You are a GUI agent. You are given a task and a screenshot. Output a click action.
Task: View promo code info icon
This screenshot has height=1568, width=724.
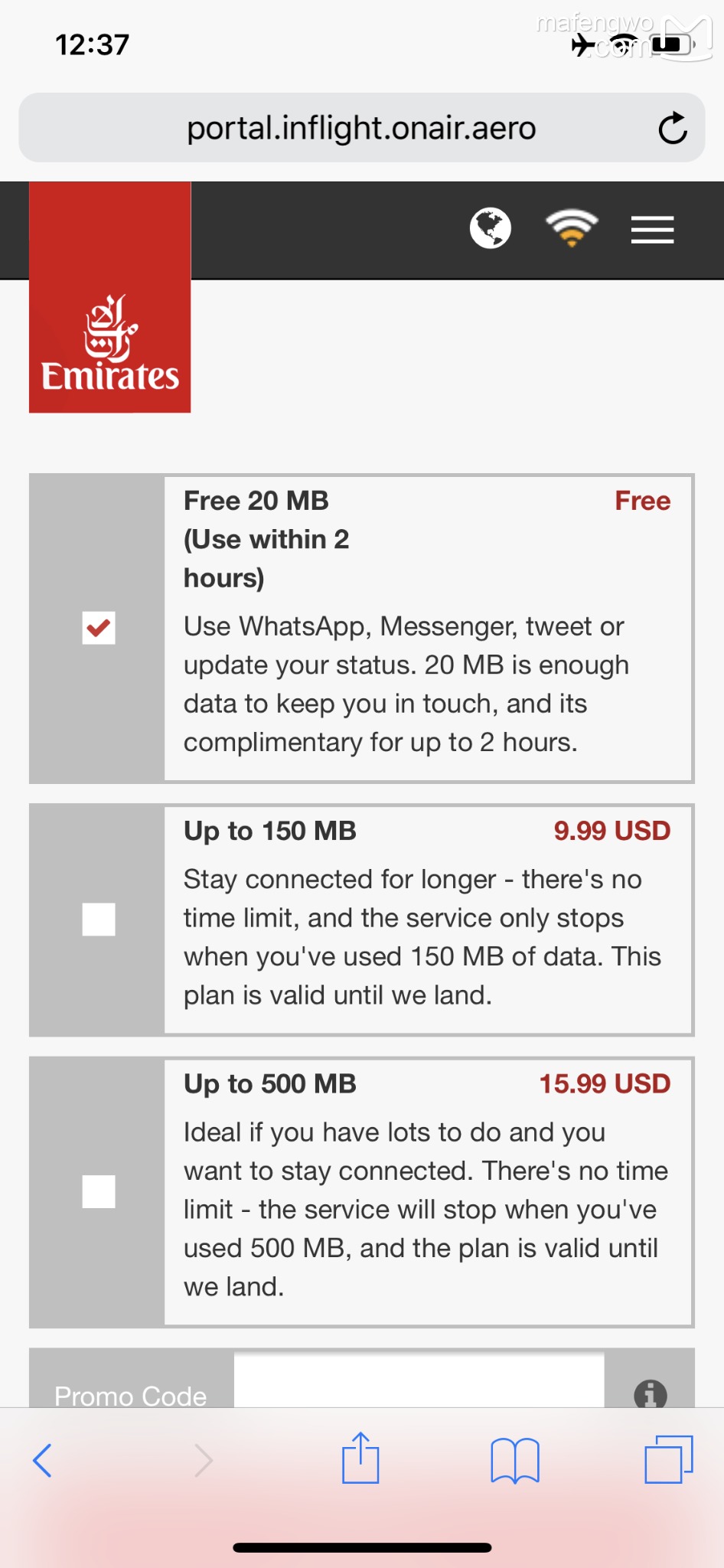[650, 1393]
